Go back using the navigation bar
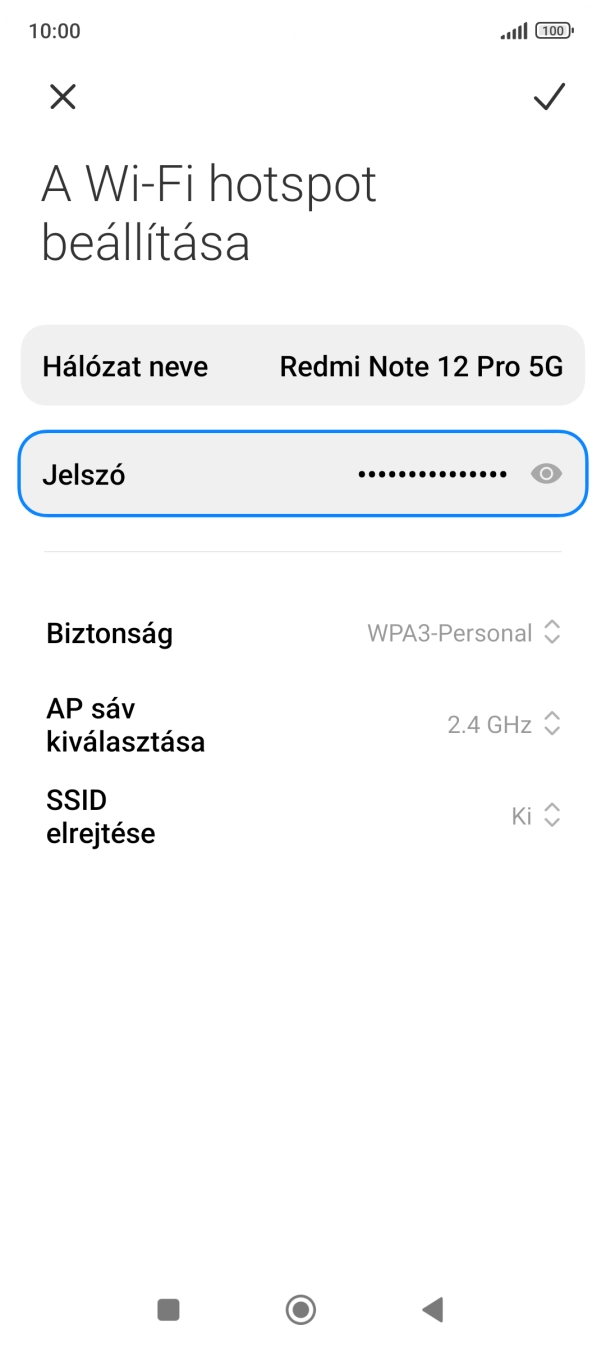 (432, 1309)
